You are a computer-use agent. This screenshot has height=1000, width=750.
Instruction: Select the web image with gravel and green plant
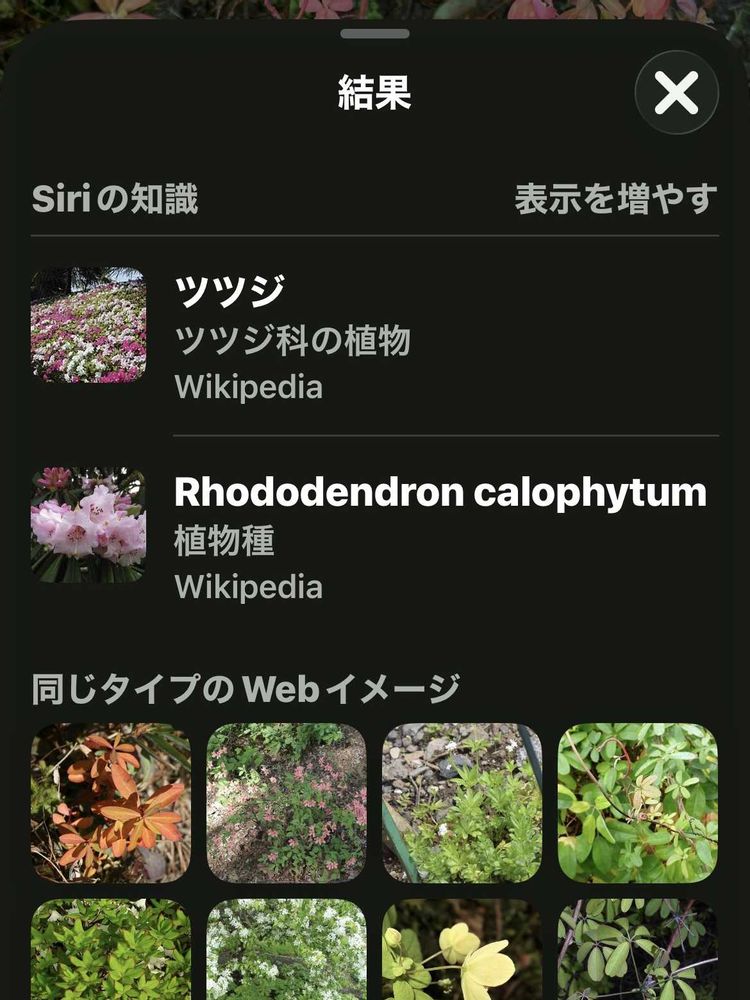pos(462,802)
